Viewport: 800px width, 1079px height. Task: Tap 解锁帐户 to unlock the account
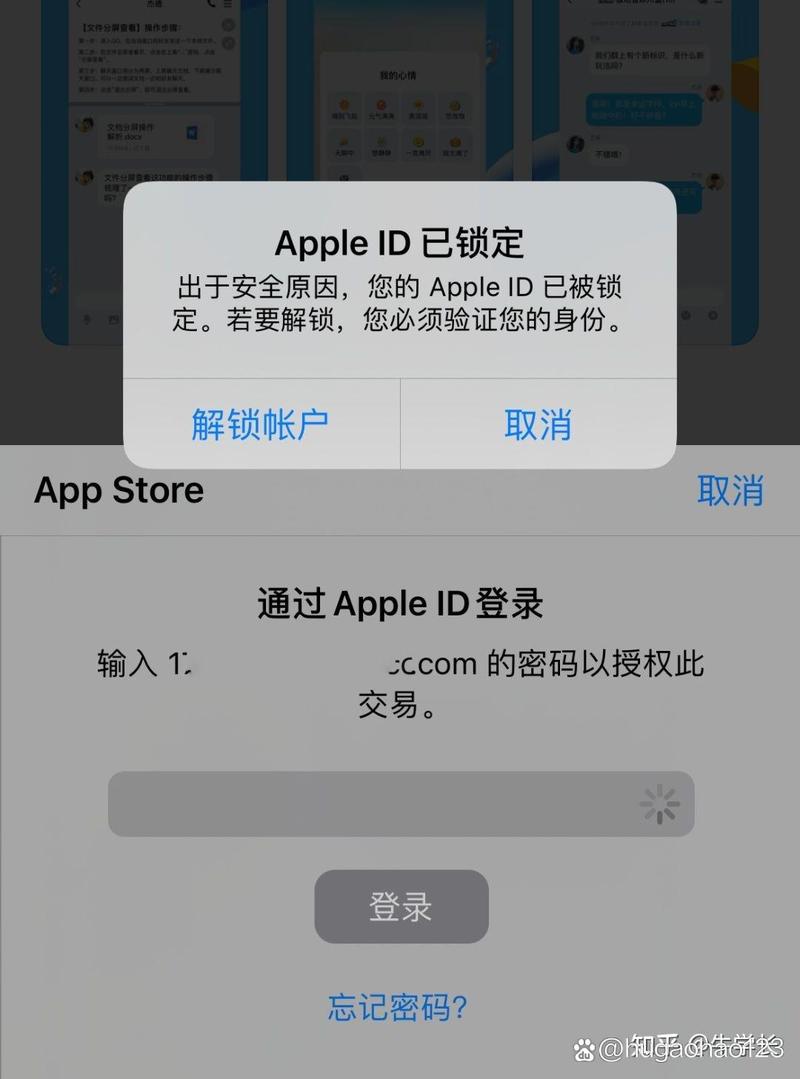[x=260, y=425]
